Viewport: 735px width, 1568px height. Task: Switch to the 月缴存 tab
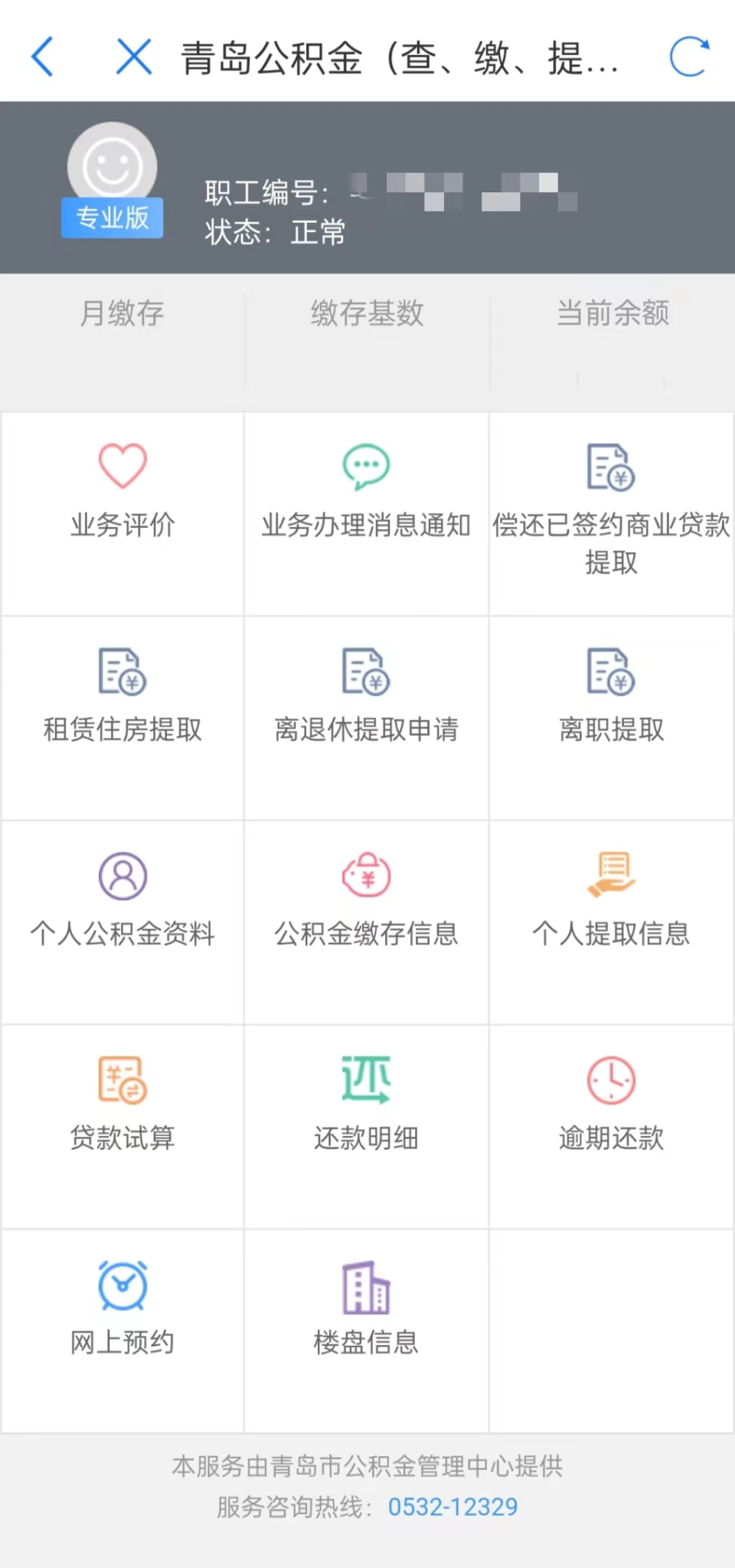[122, 313]
